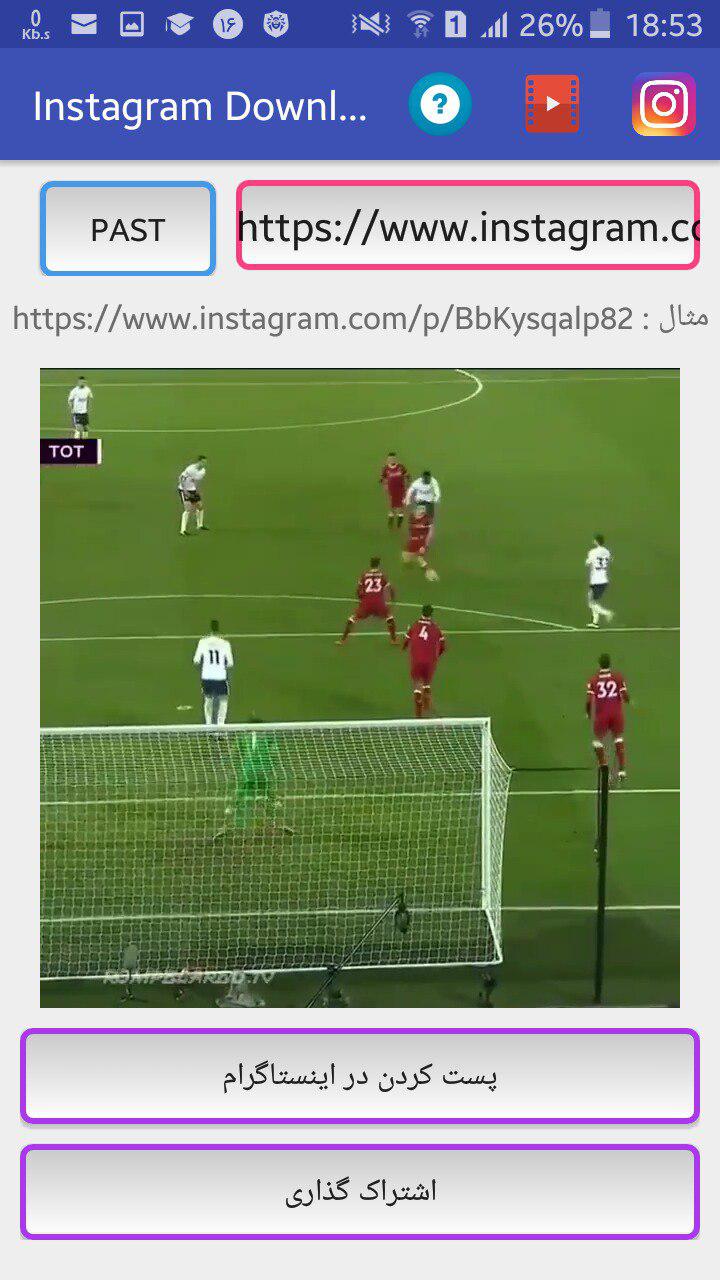This screenshot has height=1280, width=720.
Task: Open the Instagram icon in toolbar
Action: click(664, 104)
